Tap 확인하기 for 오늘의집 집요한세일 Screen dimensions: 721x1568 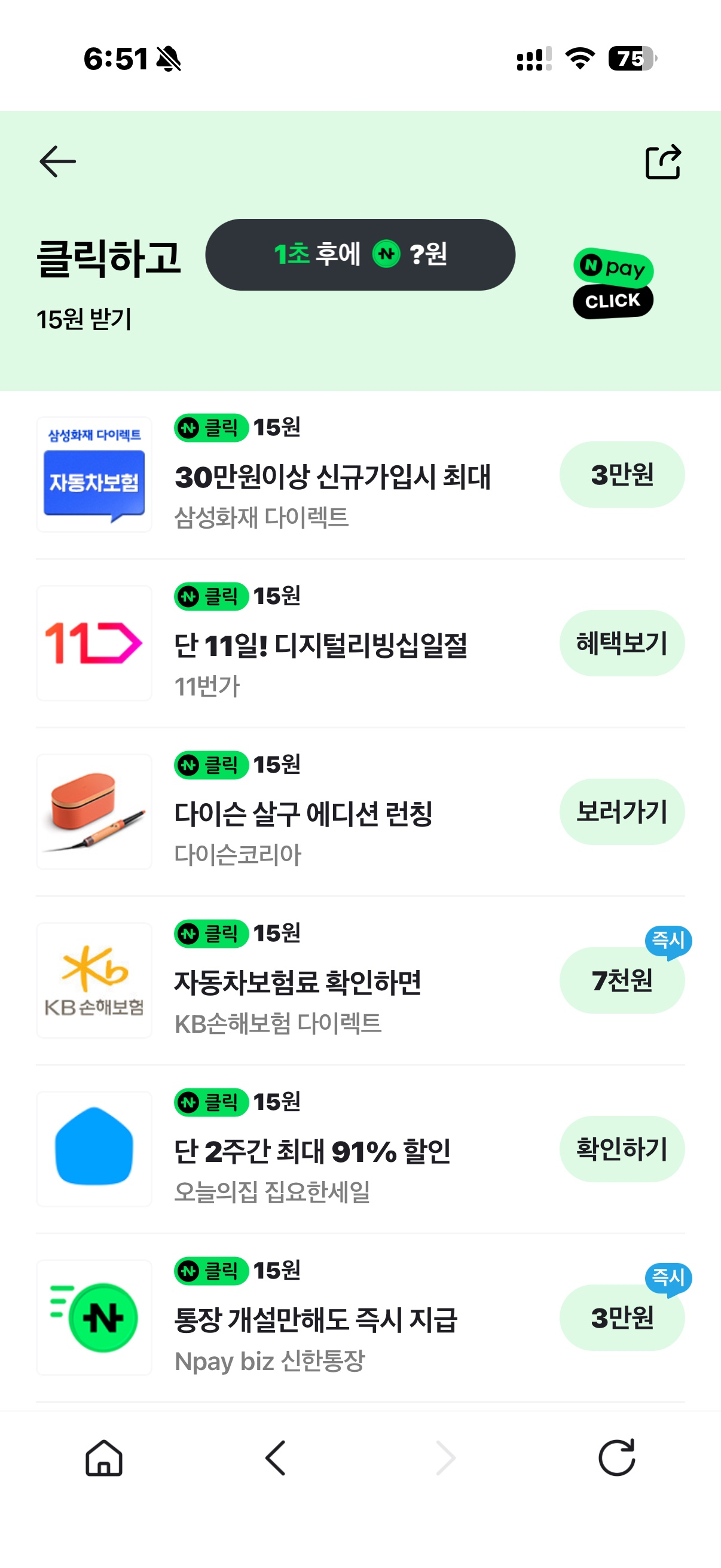(x=621, y=1149)
